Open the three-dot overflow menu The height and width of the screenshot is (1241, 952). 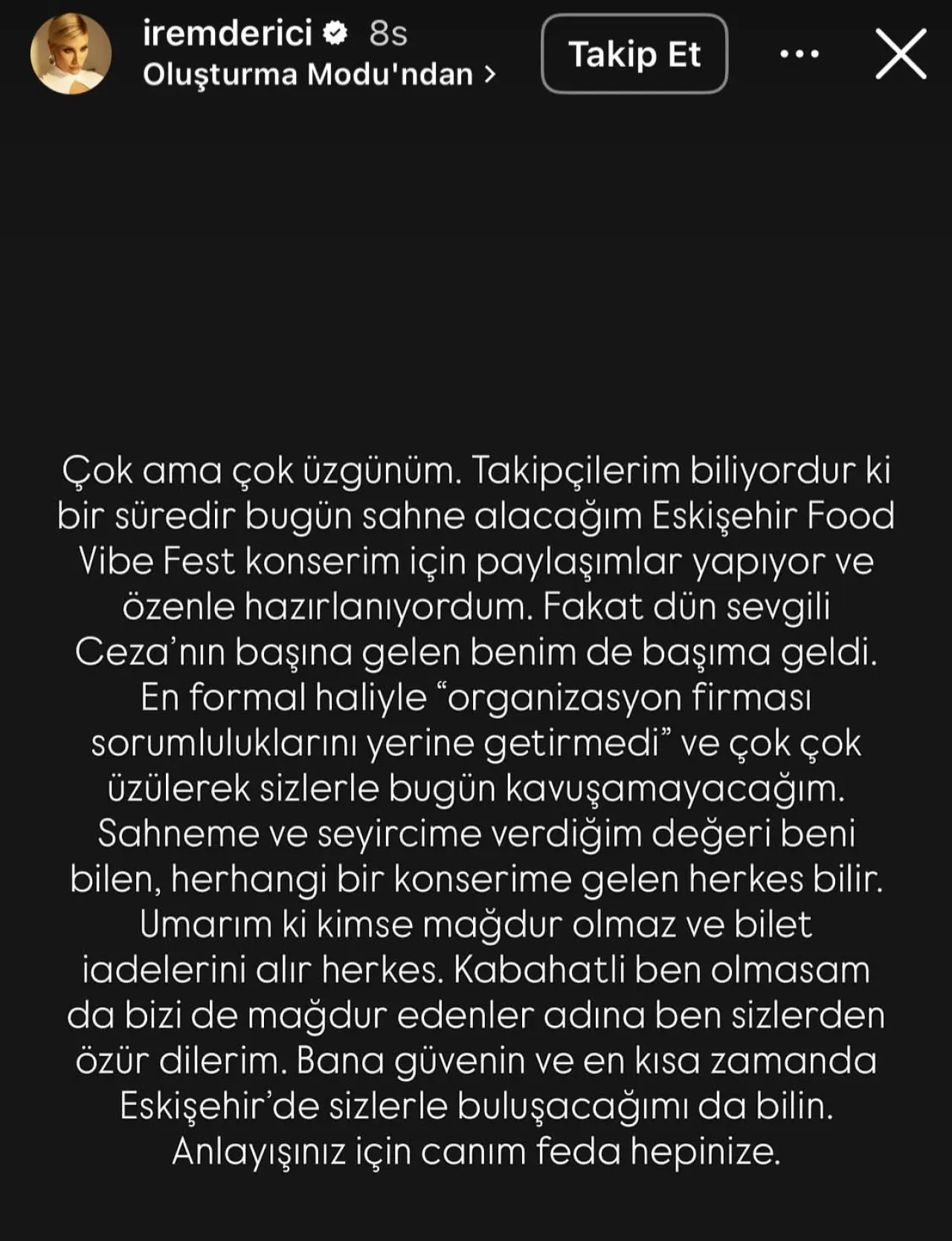(x=800, y=54)
